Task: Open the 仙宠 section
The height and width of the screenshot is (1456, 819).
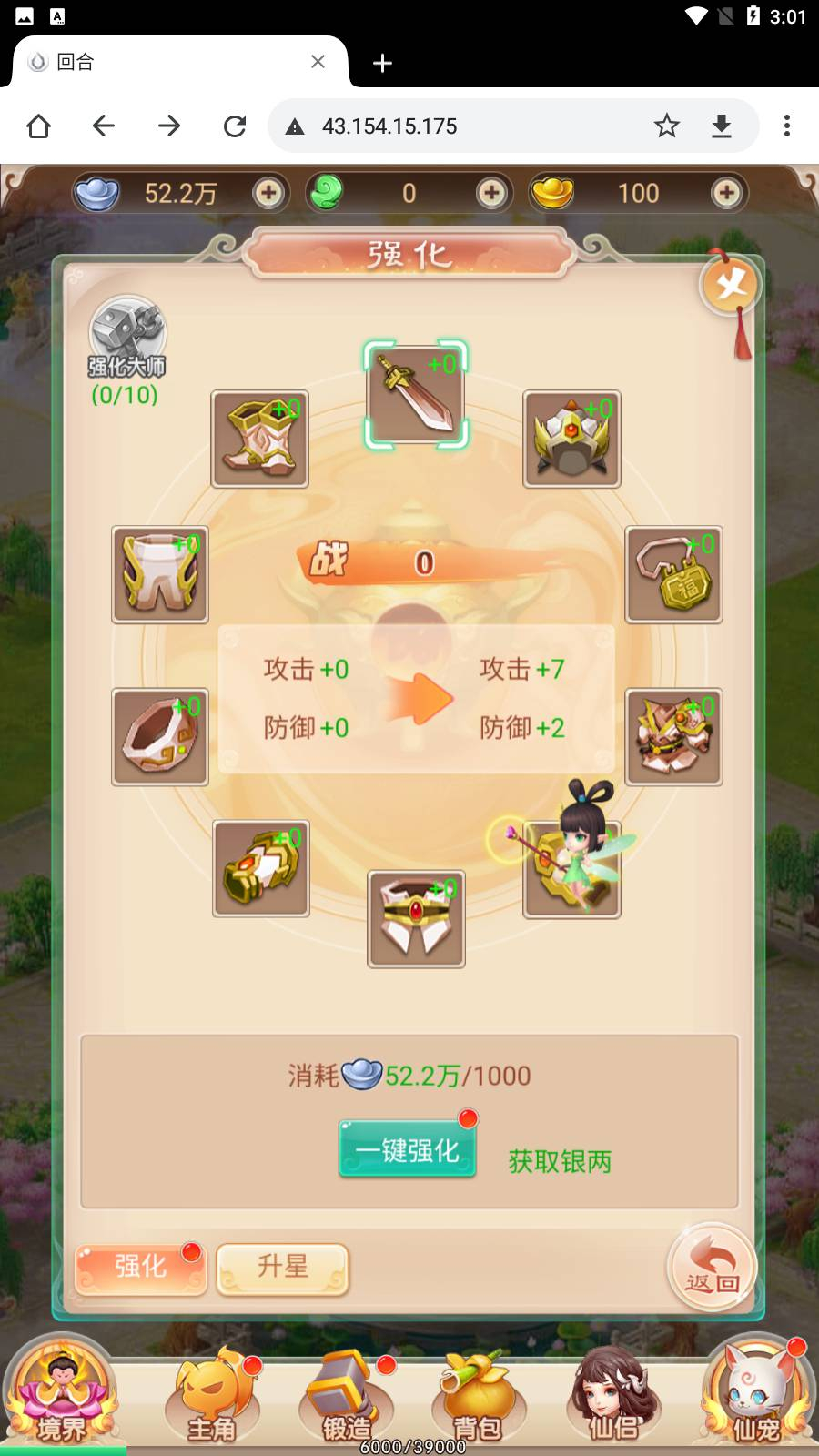Action: [757, 1392]
